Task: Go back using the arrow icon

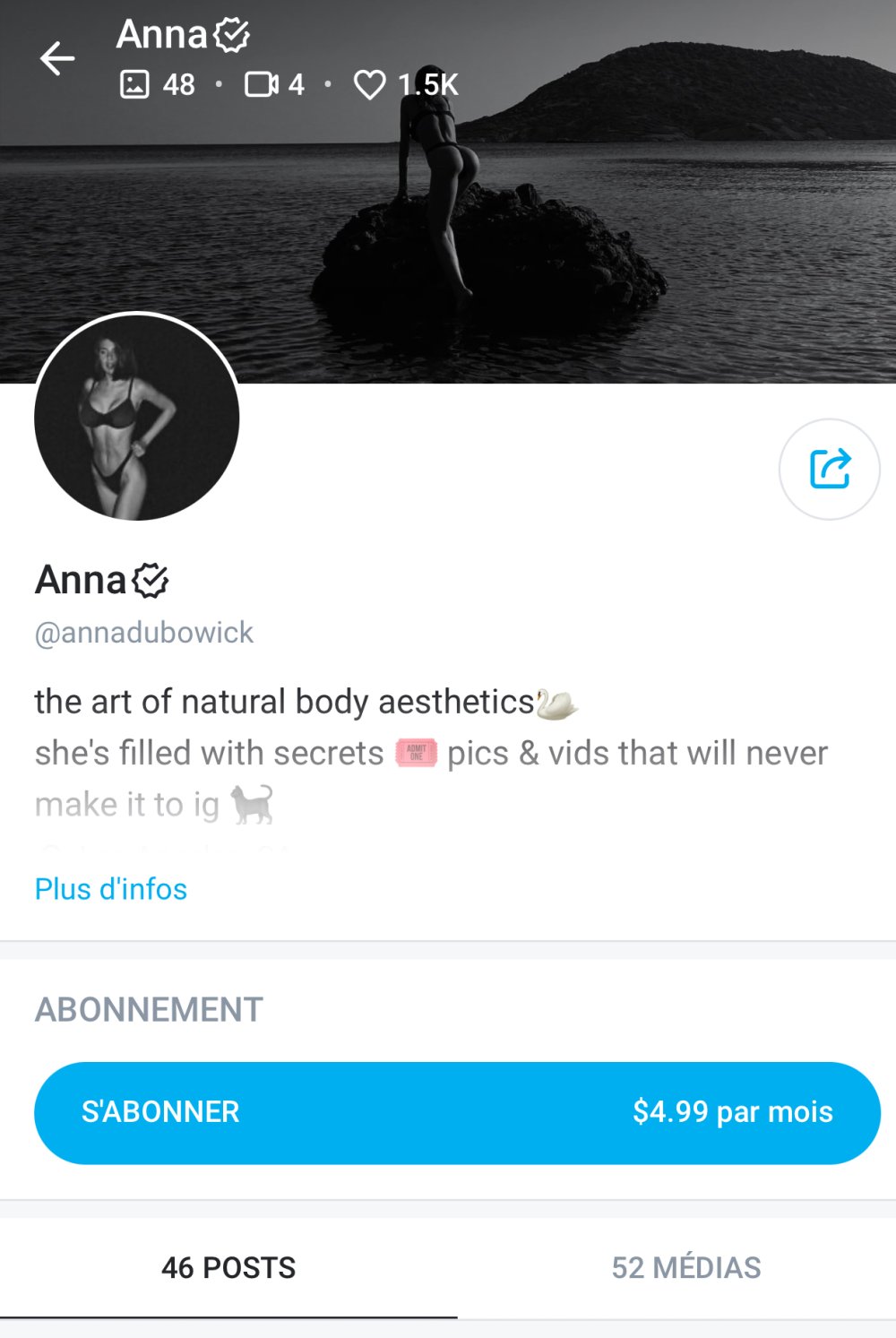Action: click(57, 59)
